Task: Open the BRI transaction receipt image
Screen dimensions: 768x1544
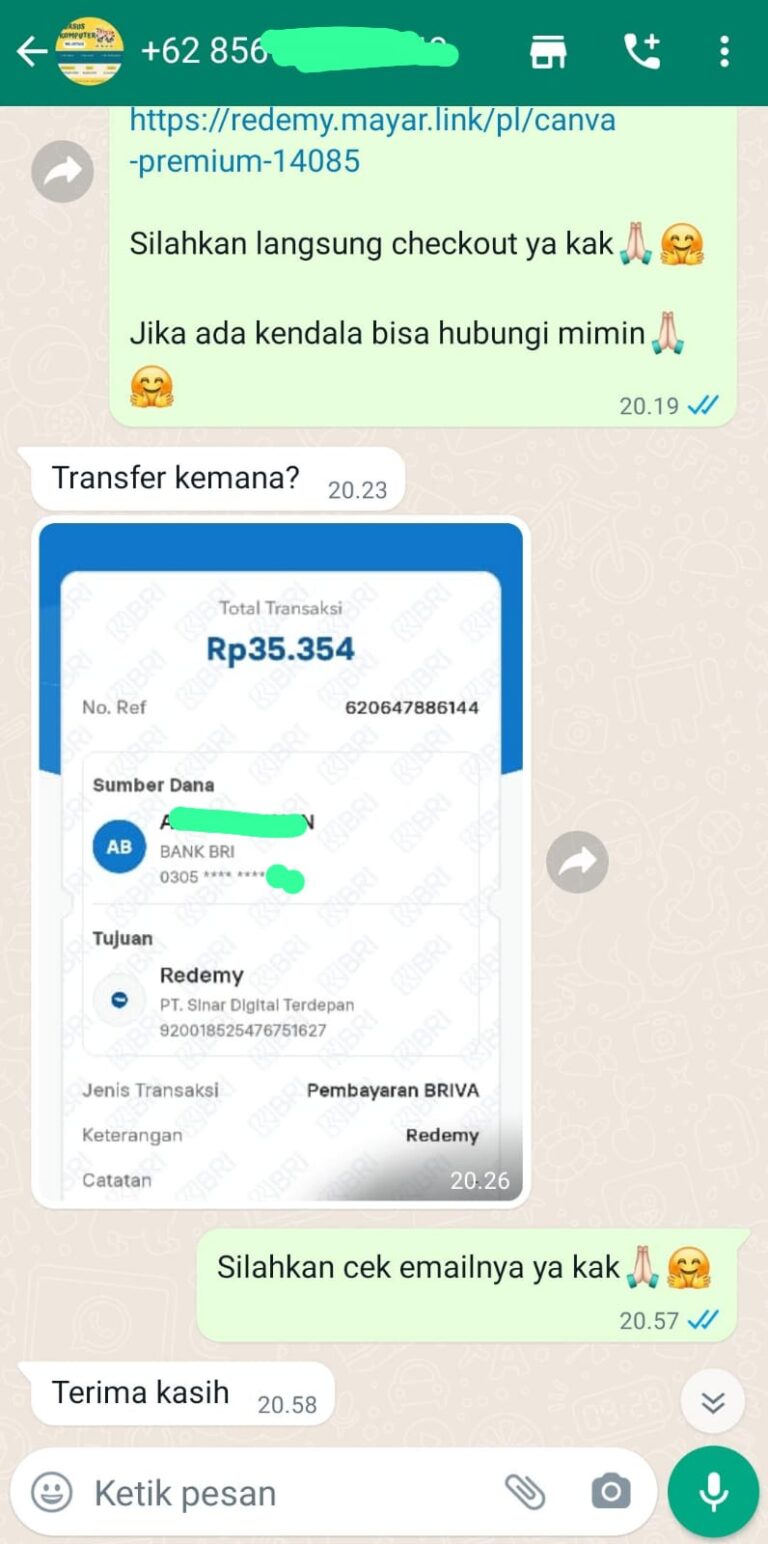Action: point(281,860)
